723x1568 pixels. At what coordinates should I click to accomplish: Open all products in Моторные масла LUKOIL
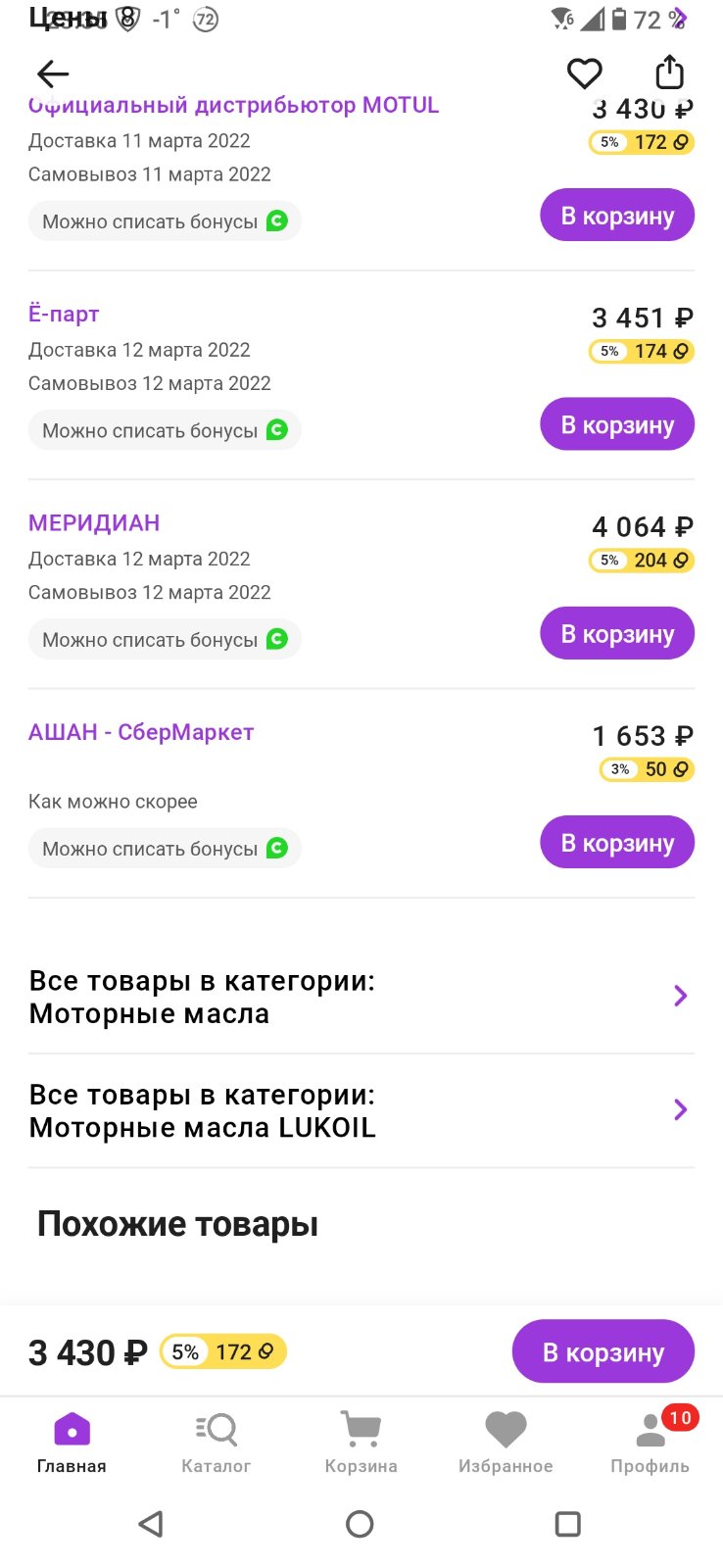coord(361,1110)
